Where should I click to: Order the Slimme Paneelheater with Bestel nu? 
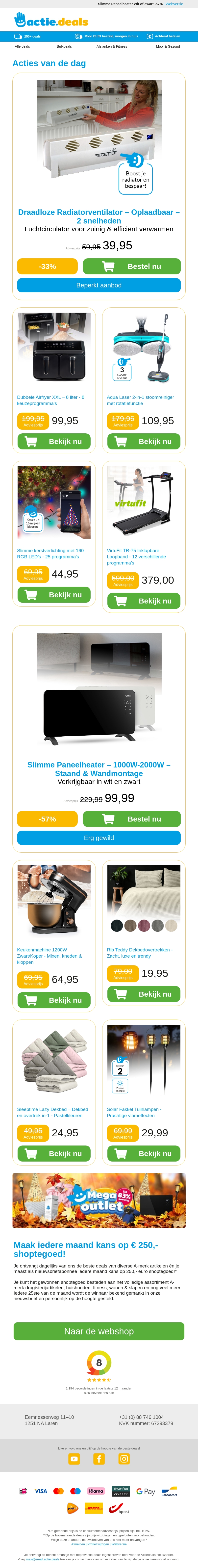click(x=132, y=819)
